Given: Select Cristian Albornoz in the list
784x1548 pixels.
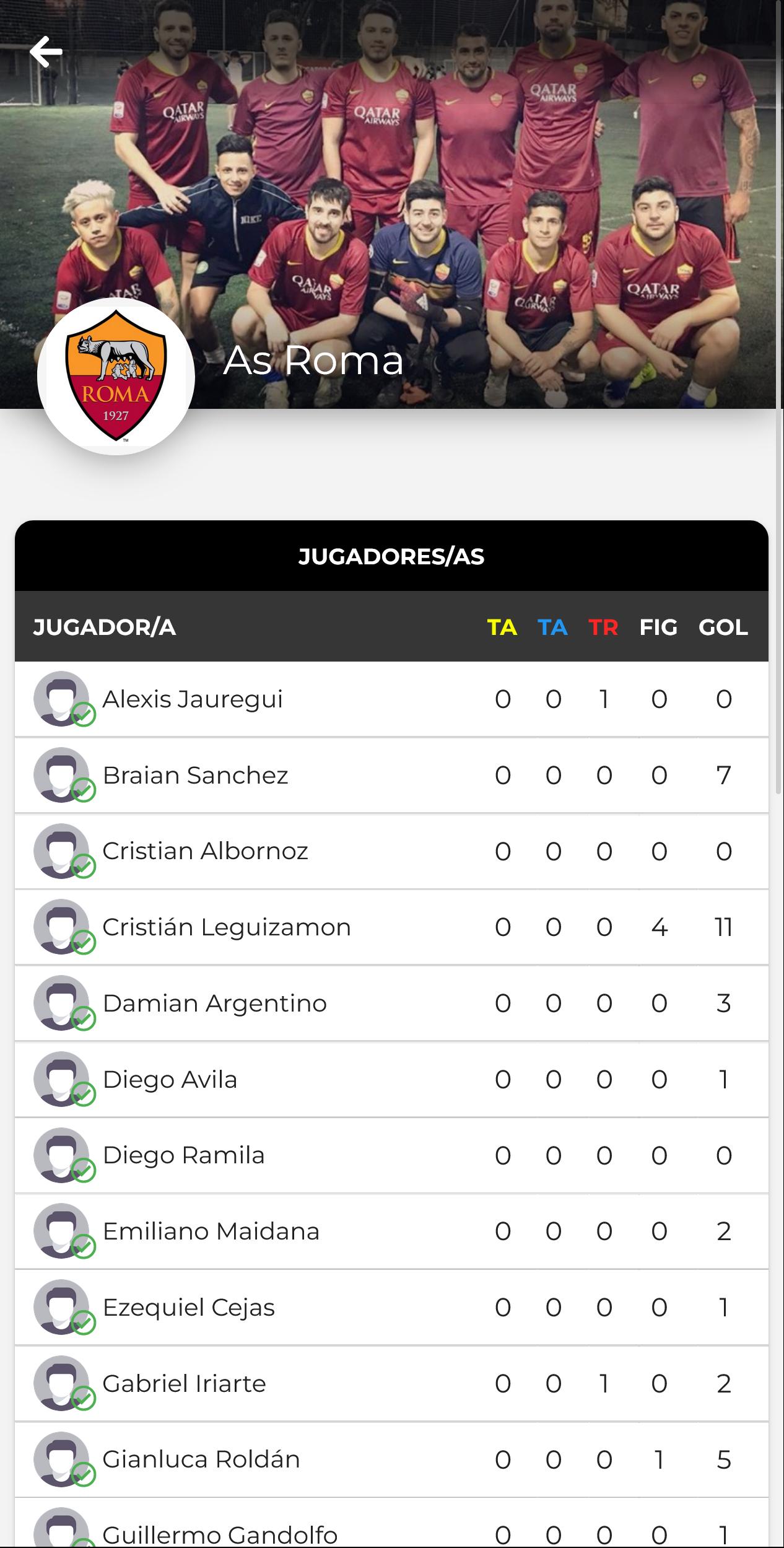Looking at the screenshot, I should [205, 851].
